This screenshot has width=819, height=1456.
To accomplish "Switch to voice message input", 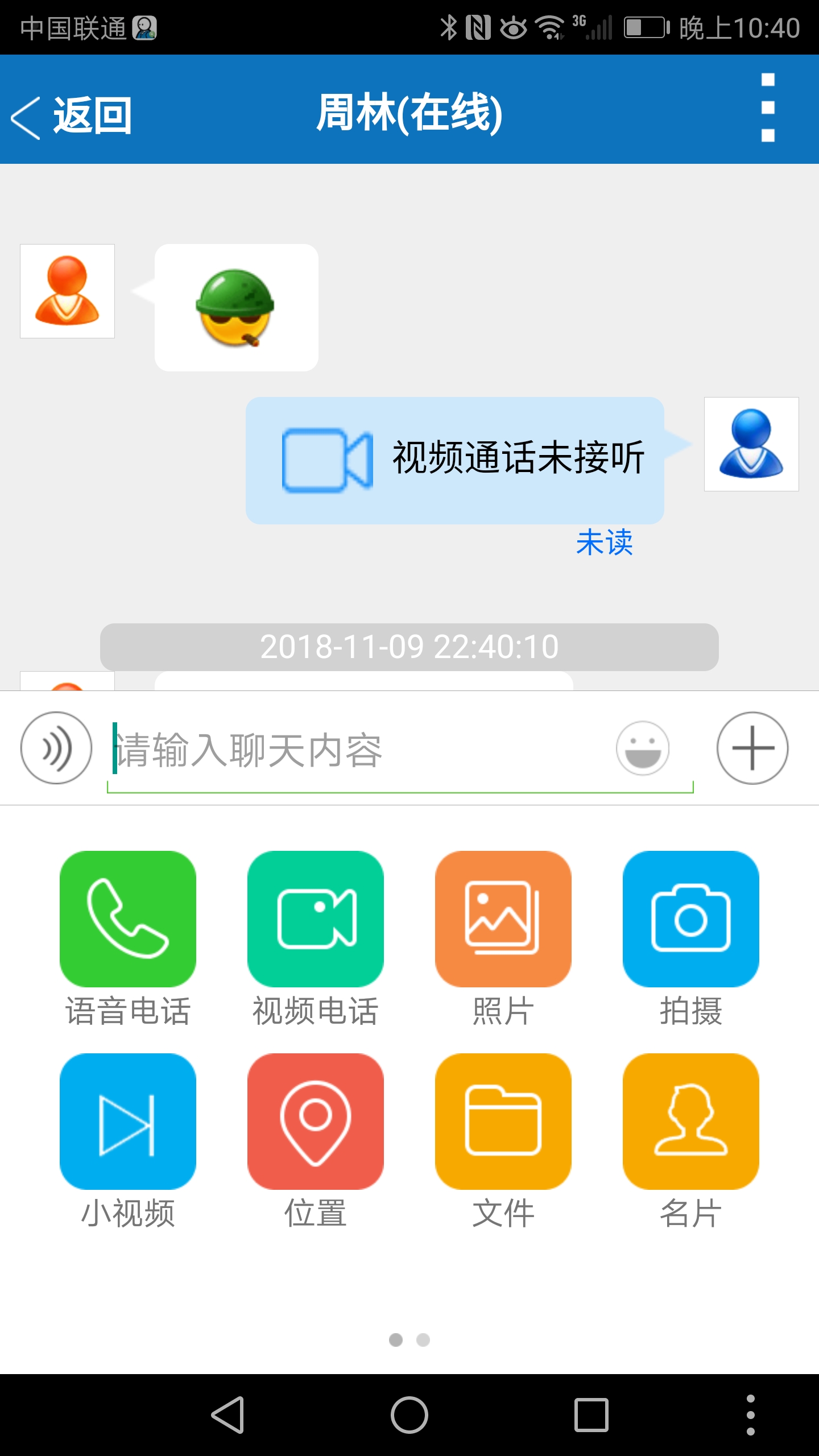I will [56, 748].
